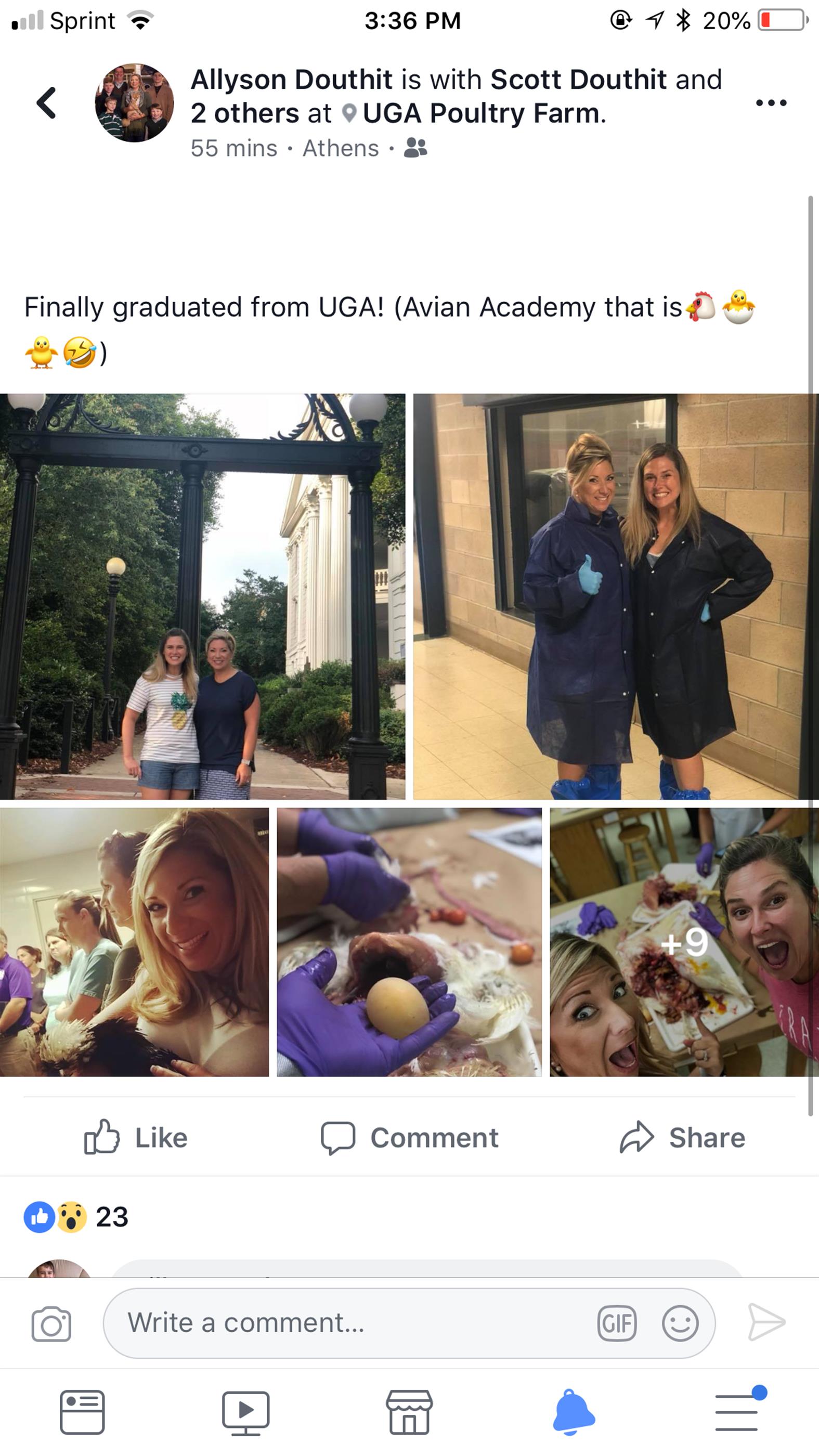
Task: Tap the Comment button
Action: pos(410,1138)
